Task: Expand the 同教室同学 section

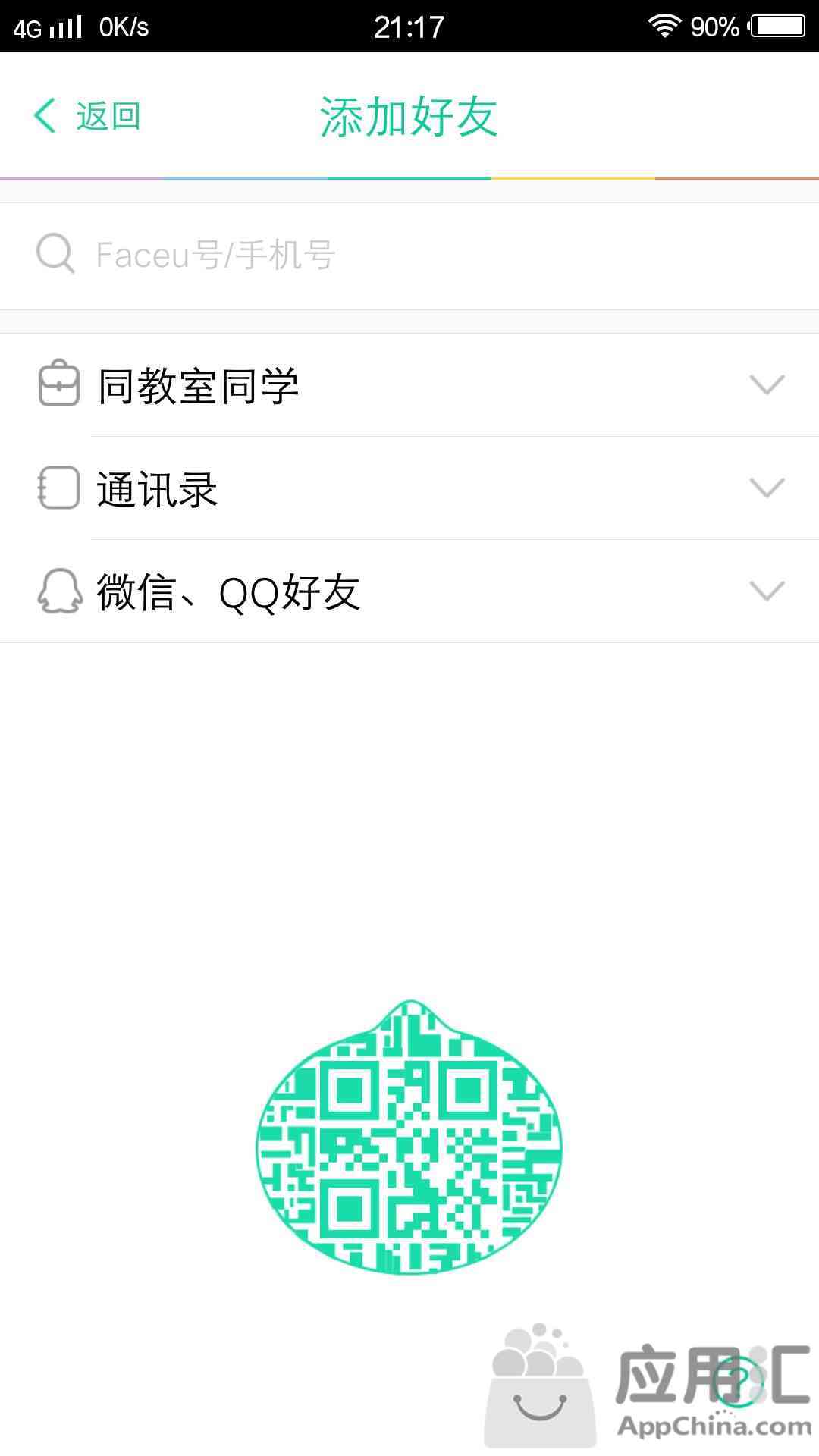Action: 409,385
